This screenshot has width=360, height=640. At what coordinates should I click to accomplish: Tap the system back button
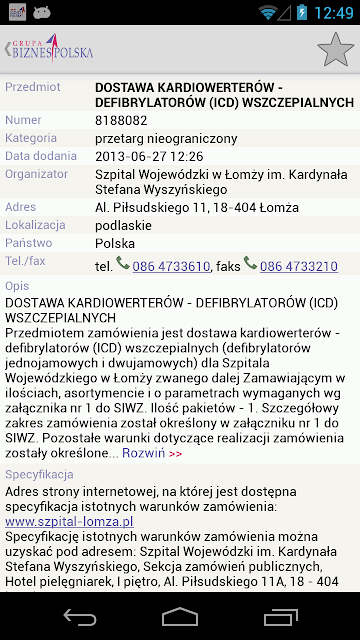coord(80,616)
